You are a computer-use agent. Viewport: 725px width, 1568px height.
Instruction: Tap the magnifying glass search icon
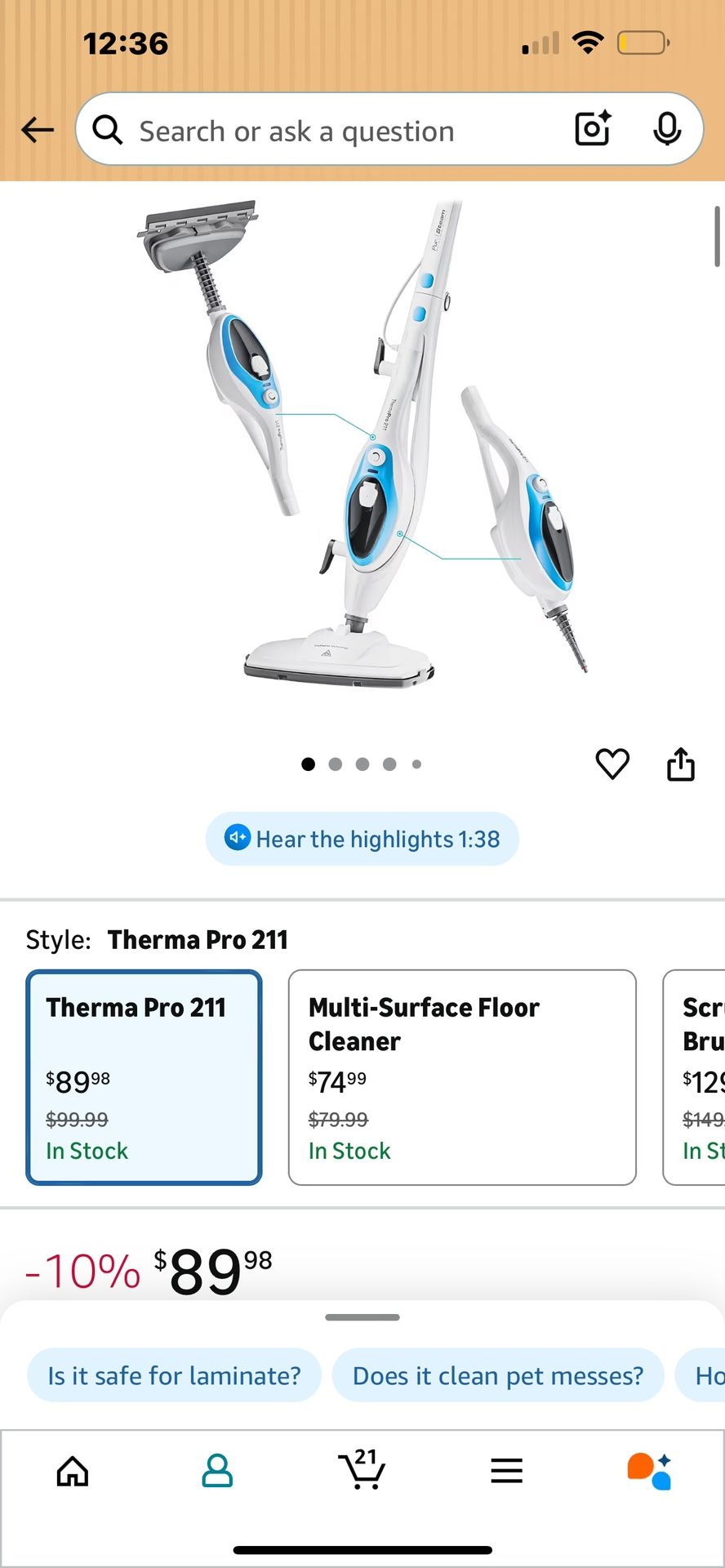pos(107,131)
